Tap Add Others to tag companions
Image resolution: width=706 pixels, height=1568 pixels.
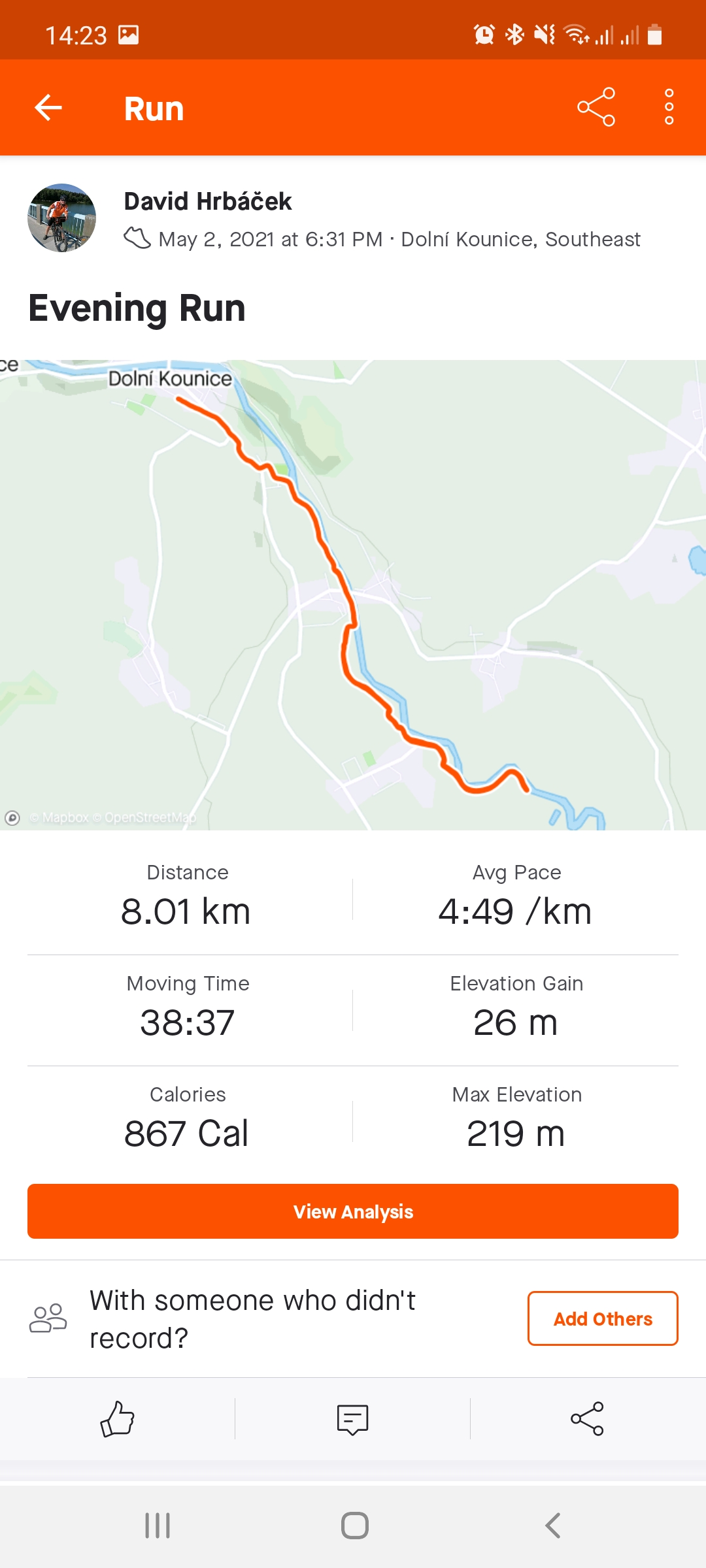point(603,1318)
